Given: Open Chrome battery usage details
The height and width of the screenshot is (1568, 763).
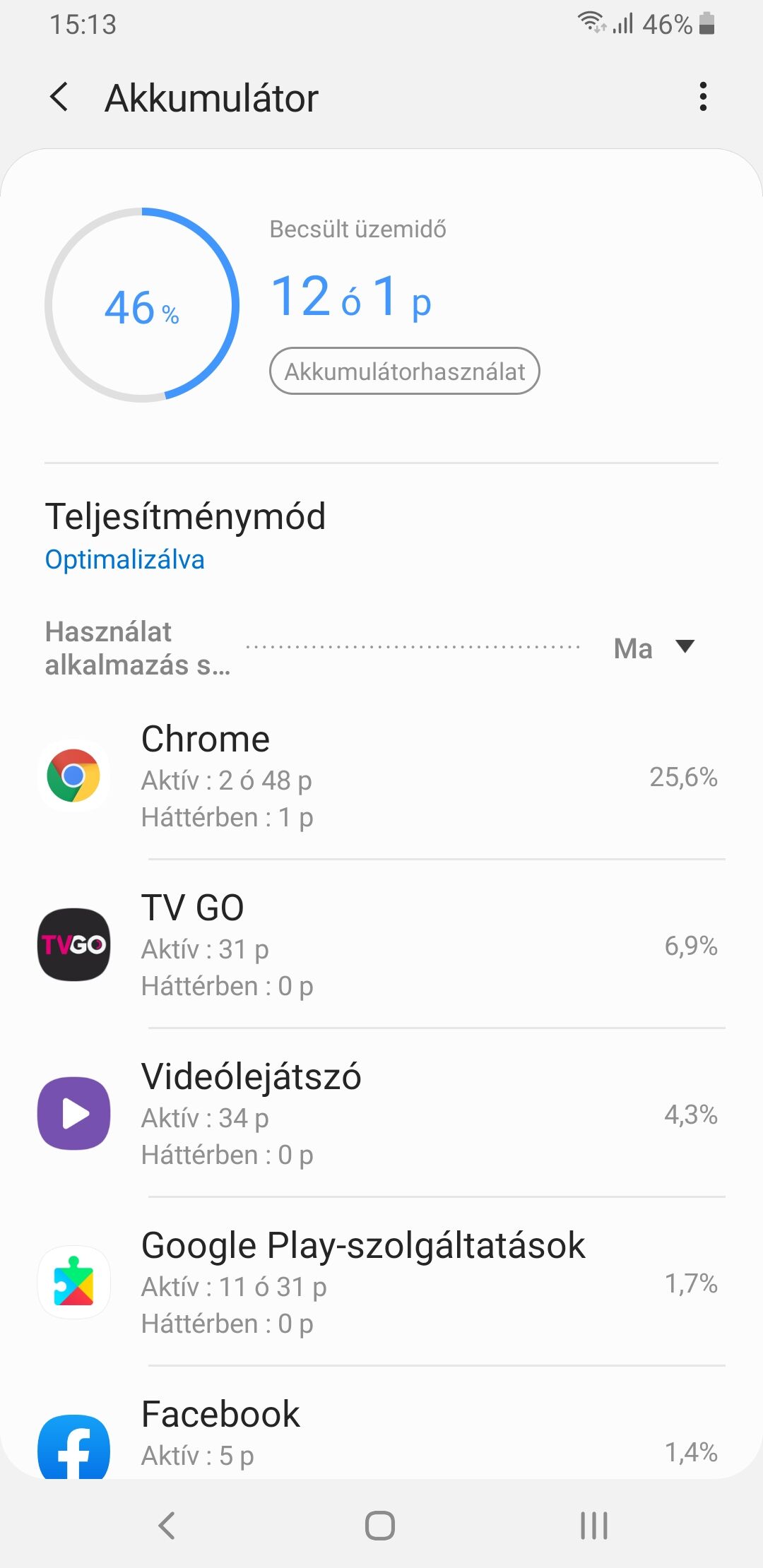Looking at the screenshot, I should (x=381, y=776).
